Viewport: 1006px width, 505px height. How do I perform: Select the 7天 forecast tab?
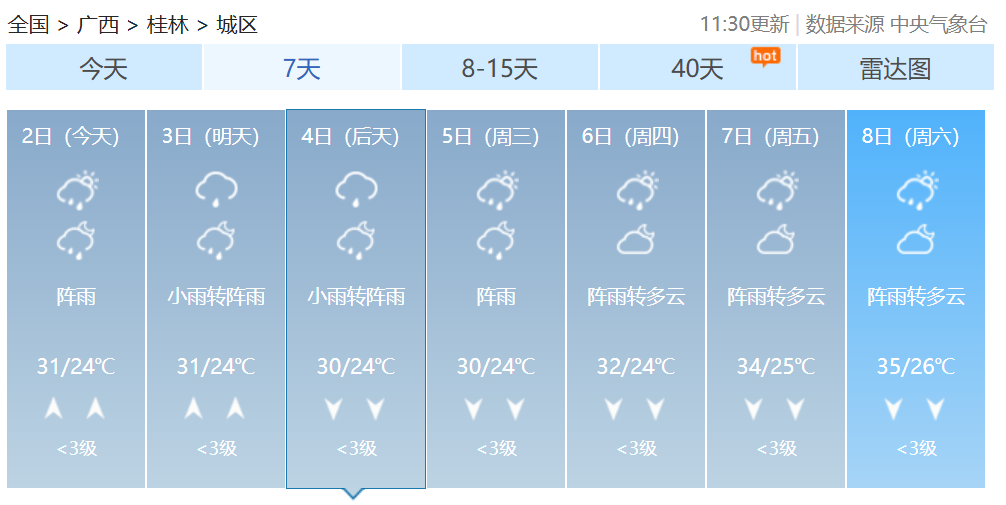tap(302, 67)
